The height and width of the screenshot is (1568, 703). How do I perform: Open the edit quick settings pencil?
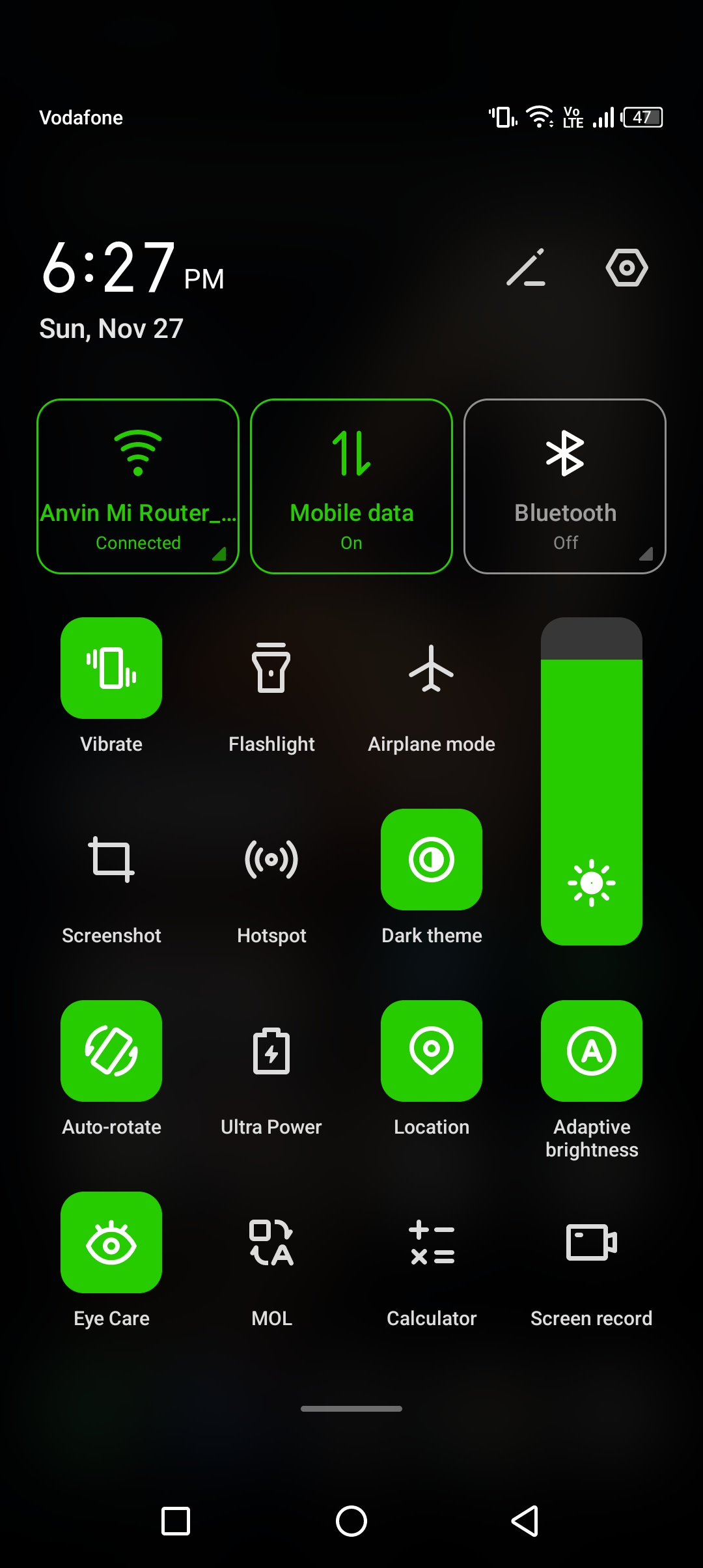click(x=526, y=268)
